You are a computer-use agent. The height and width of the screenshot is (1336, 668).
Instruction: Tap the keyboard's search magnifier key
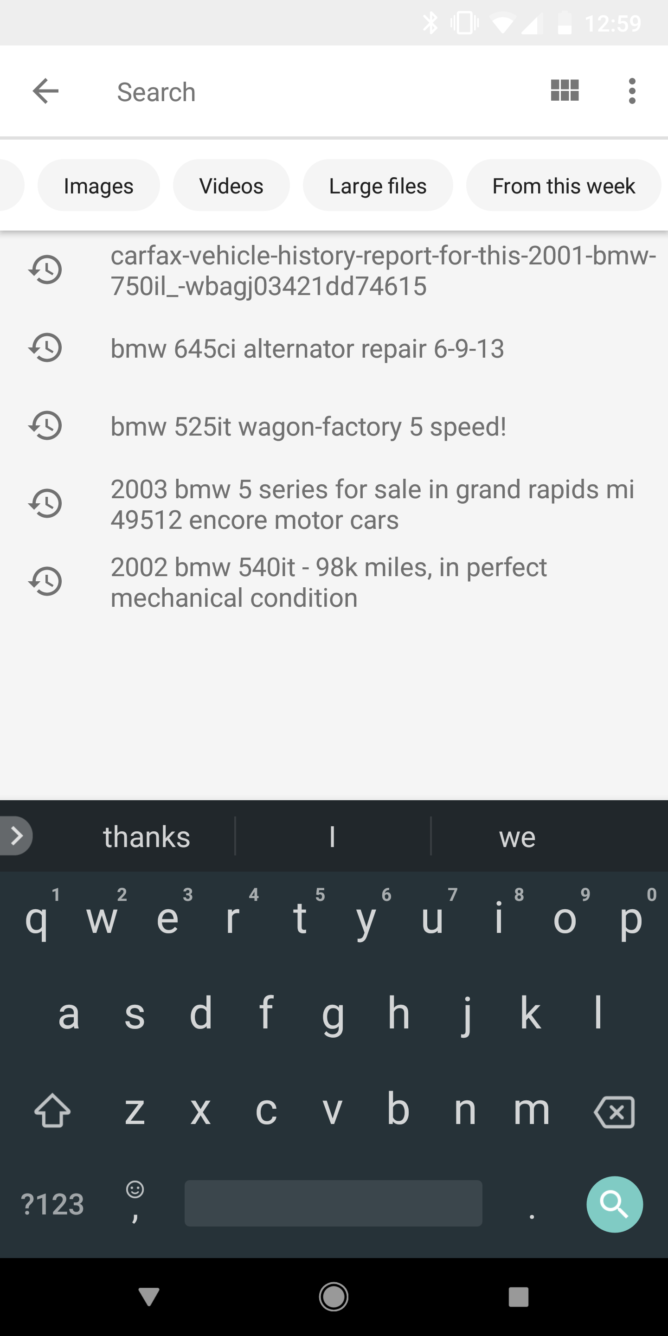[x=614, y=1204]
